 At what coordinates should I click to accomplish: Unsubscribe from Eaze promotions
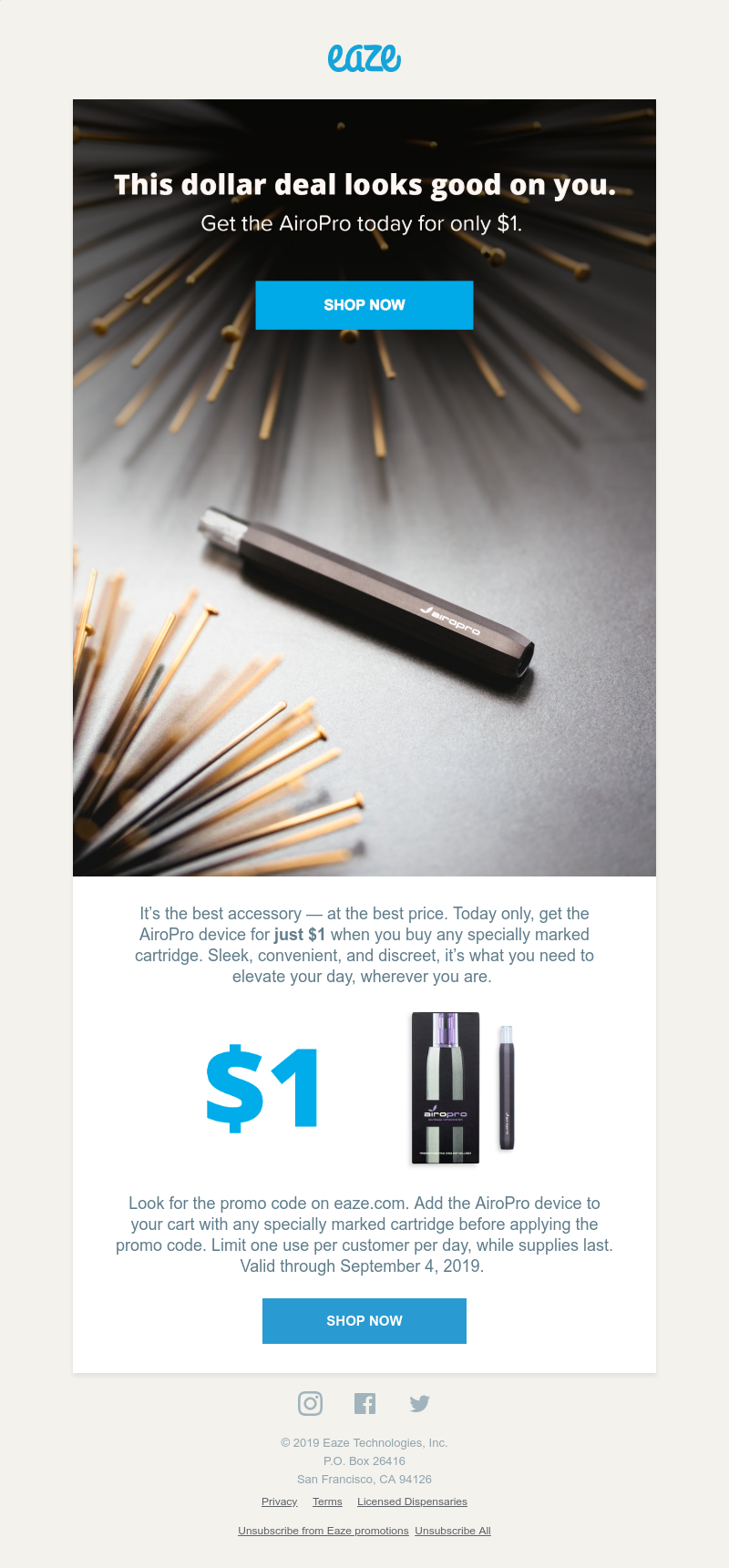click(323, 1531)
